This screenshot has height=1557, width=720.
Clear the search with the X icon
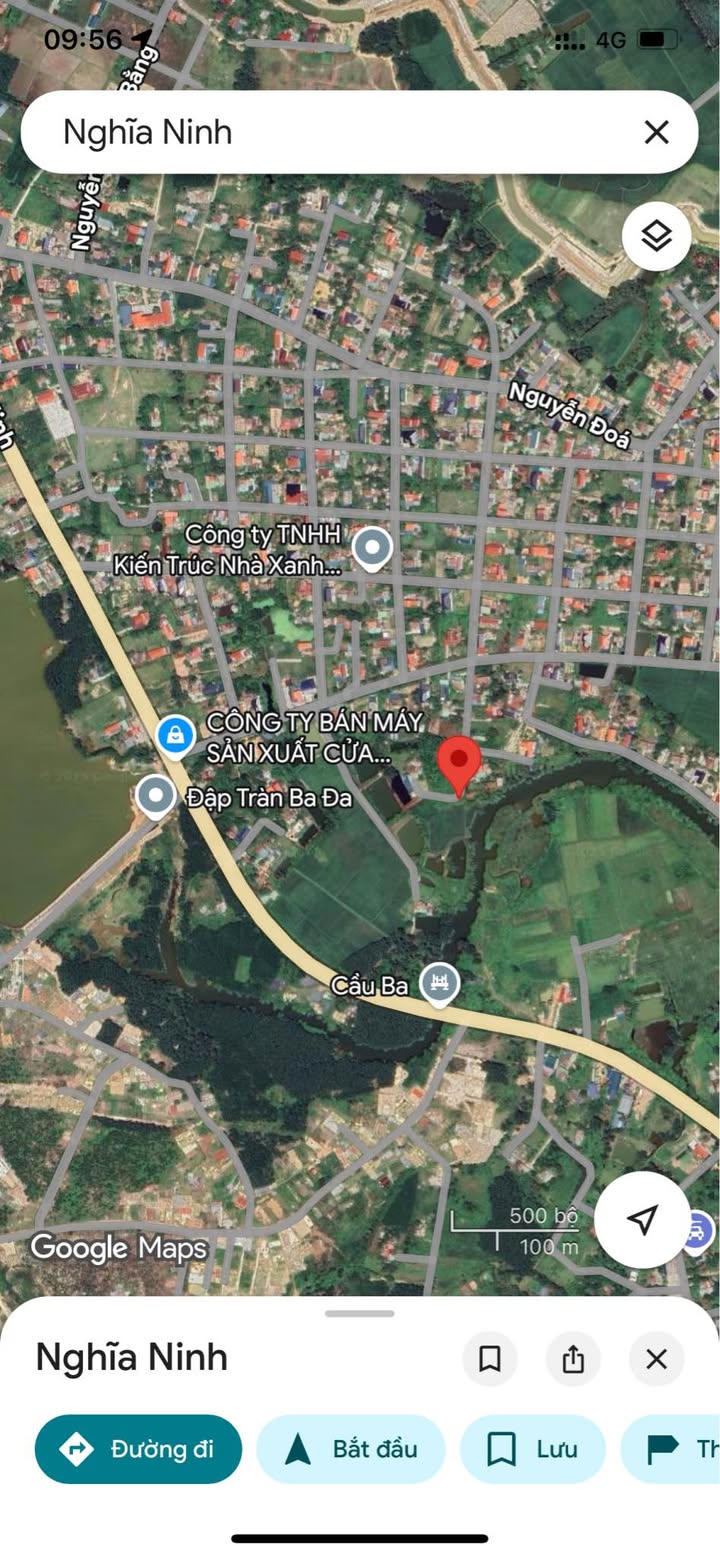(x=656, y=132)
